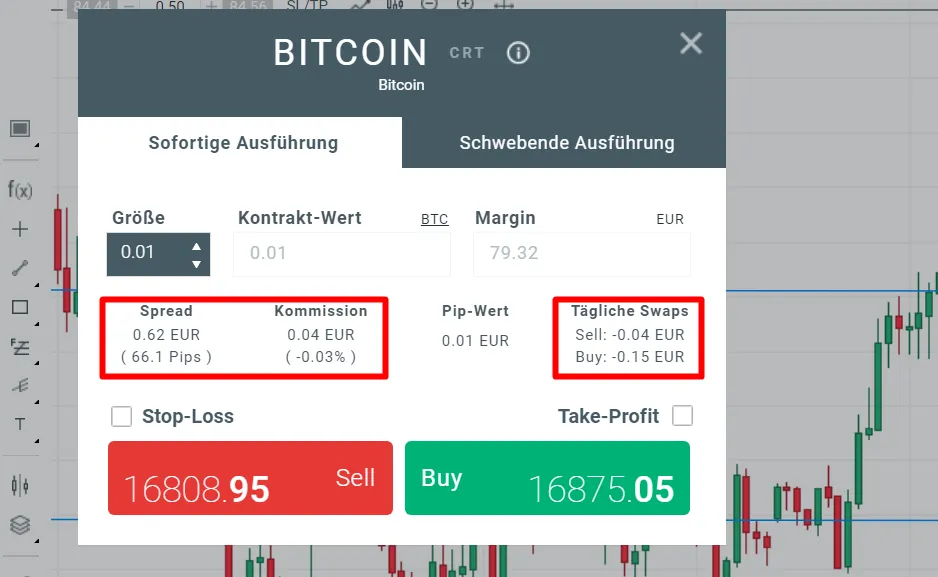Select the rectangle drawing tool
Image resolution: width=938 pixels, height=577 pixels.
(19, 307)
